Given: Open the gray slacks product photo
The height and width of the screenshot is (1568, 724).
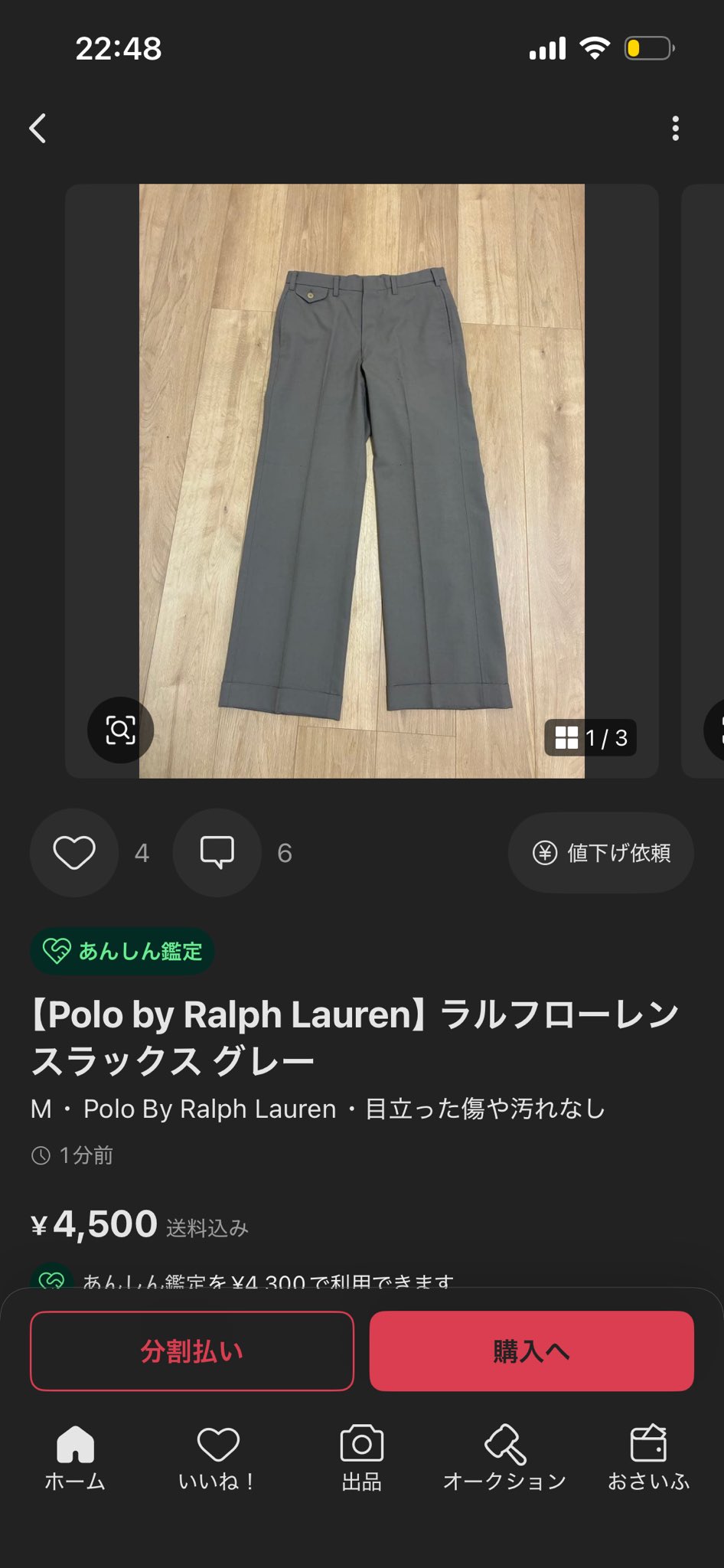Looking at the screenshot, I should (x=361, y=481).
